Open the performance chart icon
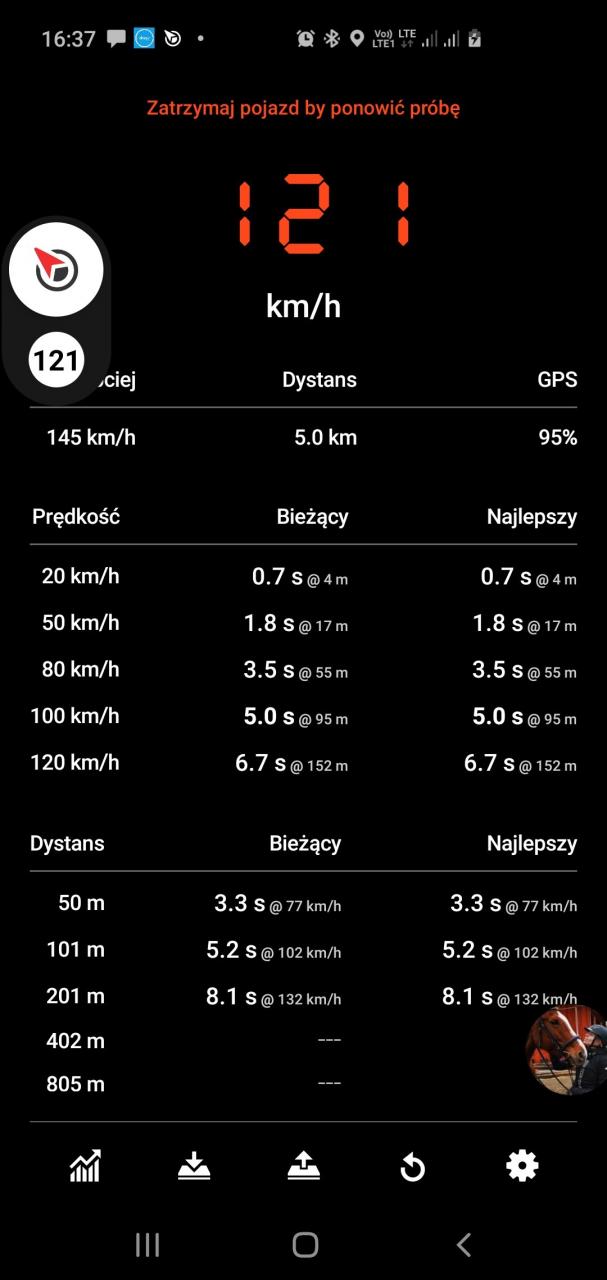This screenshot has height=1280, width=607. (x=85, y=1166)
